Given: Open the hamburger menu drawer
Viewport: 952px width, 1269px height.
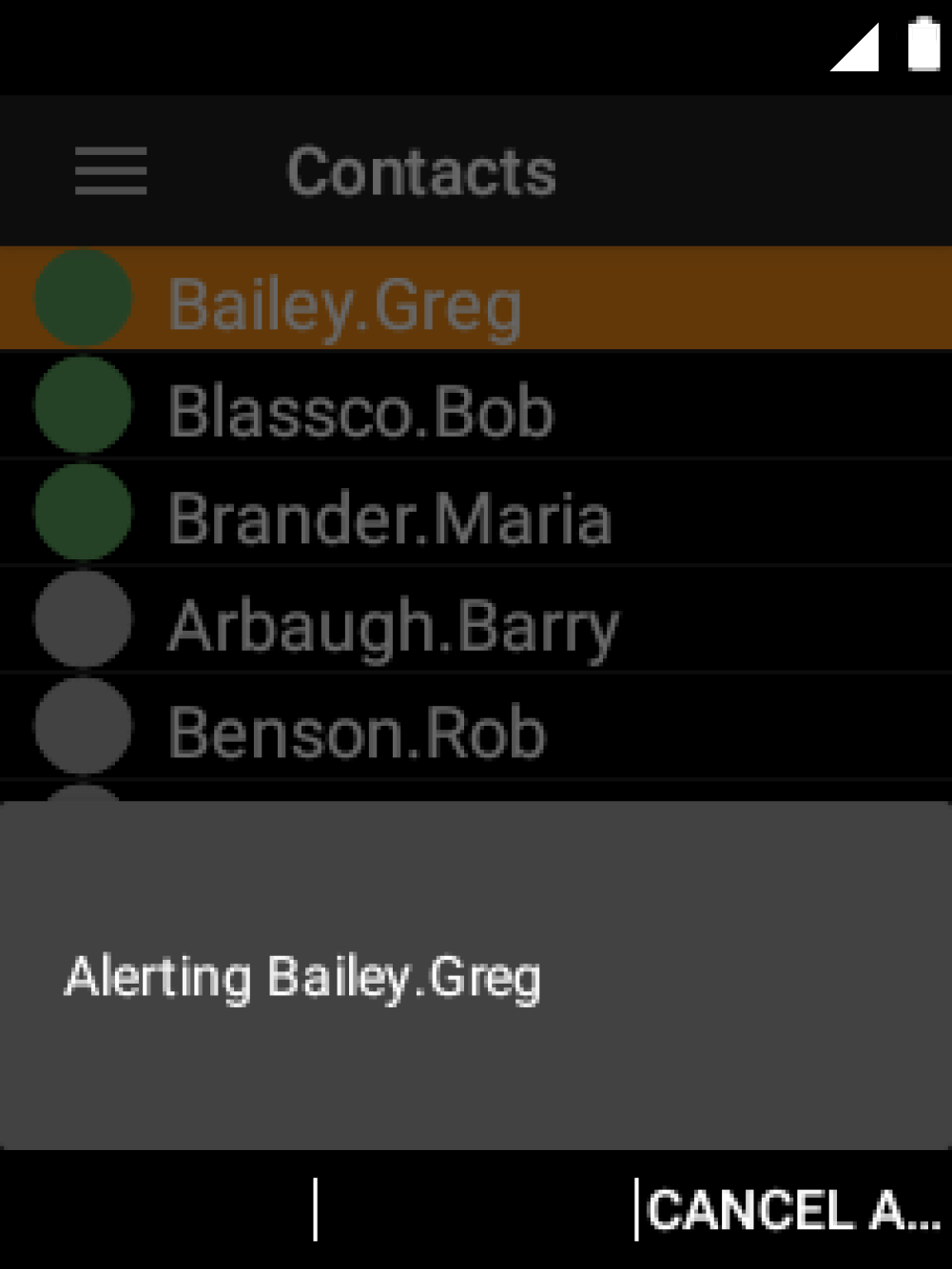Looking at the screenshot, I should click(x=111, y=171).
